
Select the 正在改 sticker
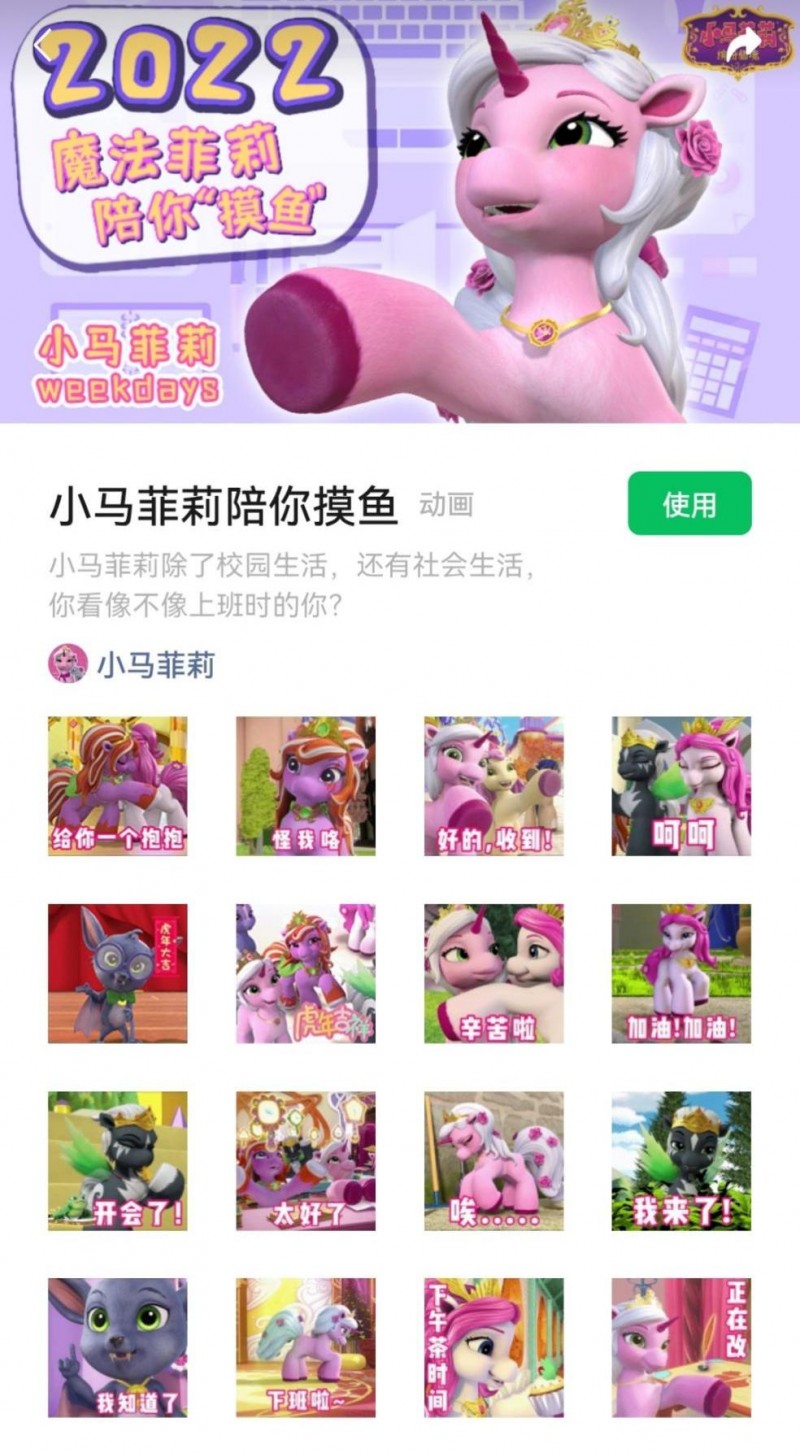click(681, 1347)
